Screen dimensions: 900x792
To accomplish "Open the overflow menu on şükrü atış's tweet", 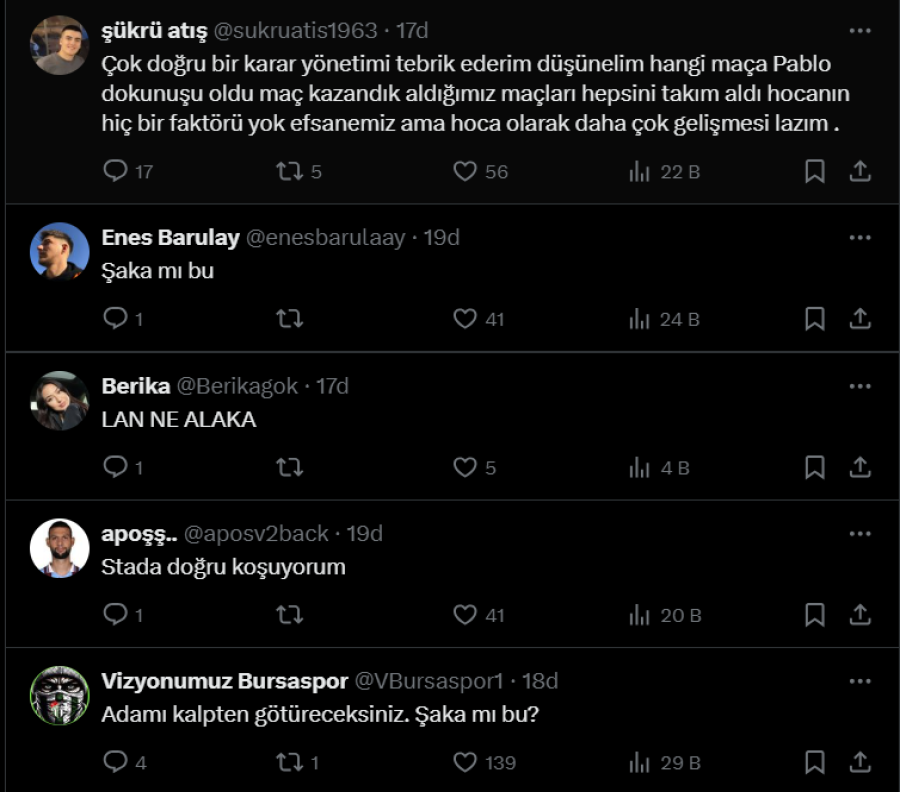I will click(859, 31).
